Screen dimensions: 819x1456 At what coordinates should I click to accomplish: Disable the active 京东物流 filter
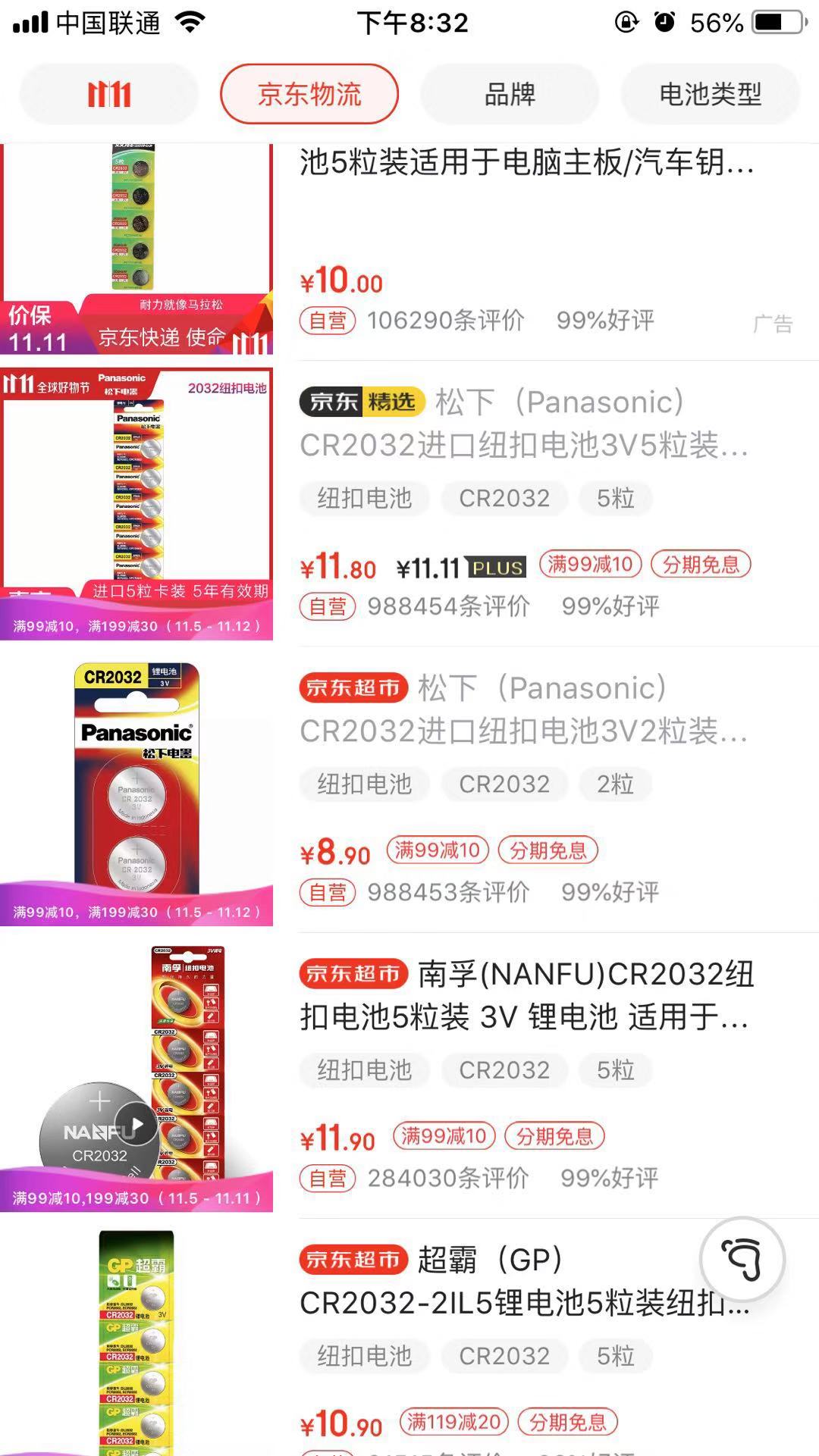point(309,93)
